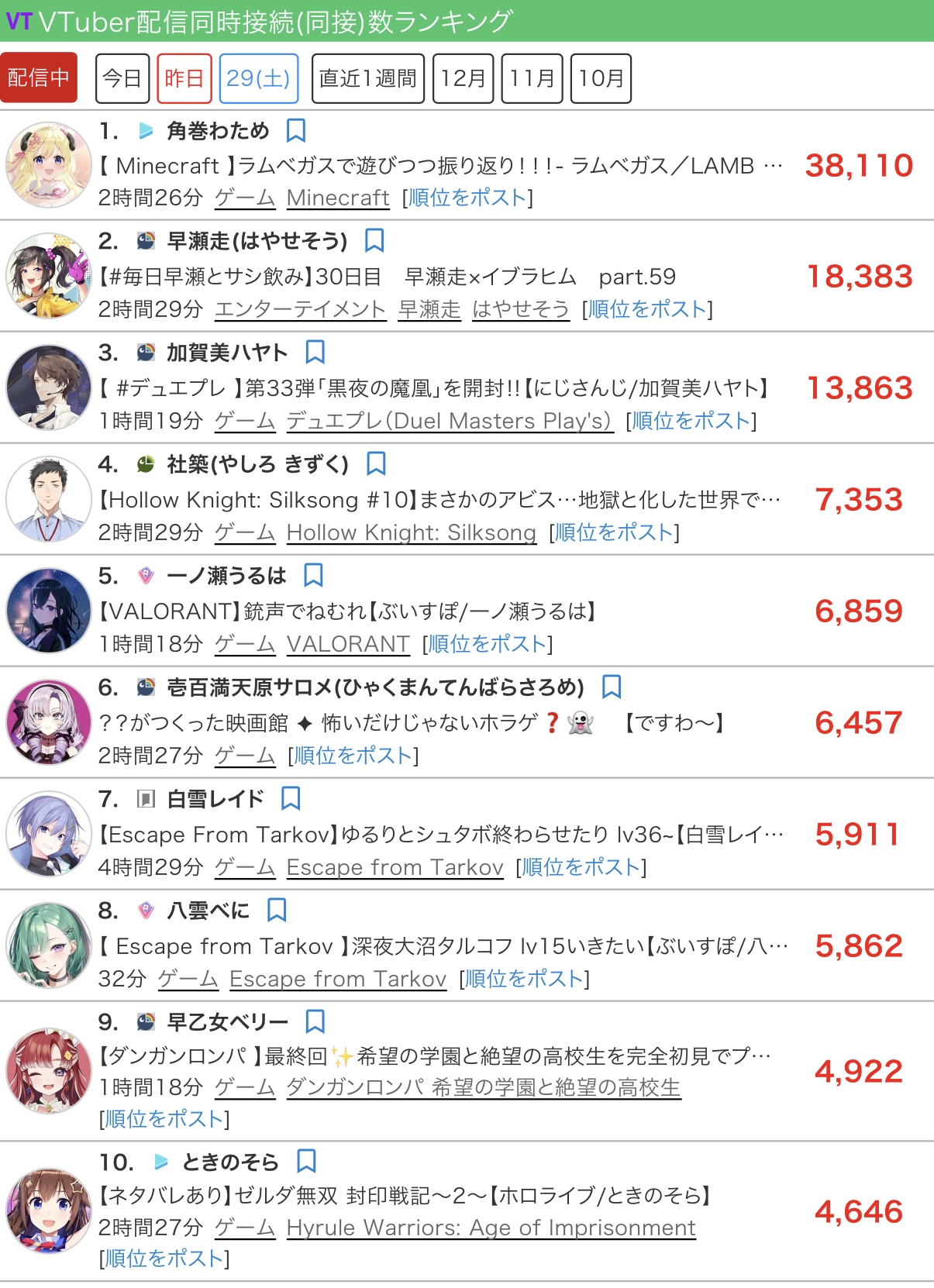Show the 昨日 ranking
Viewport: 934px width, 1288px height.
pyautogui.click(x=184, y=78)
